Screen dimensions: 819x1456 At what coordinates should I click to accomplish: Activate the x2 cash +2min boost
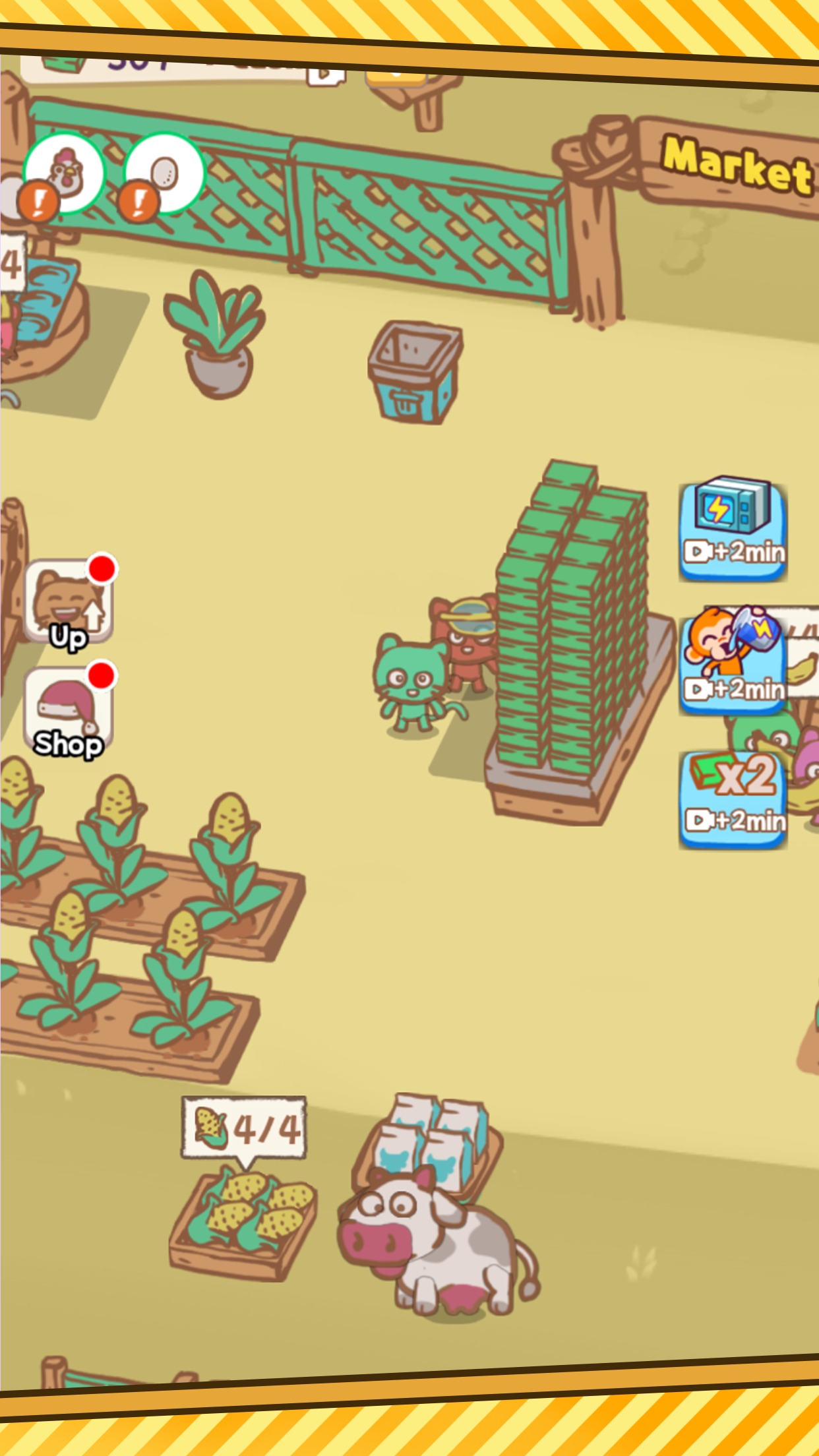pyautogui.click(x=733, y=799)
